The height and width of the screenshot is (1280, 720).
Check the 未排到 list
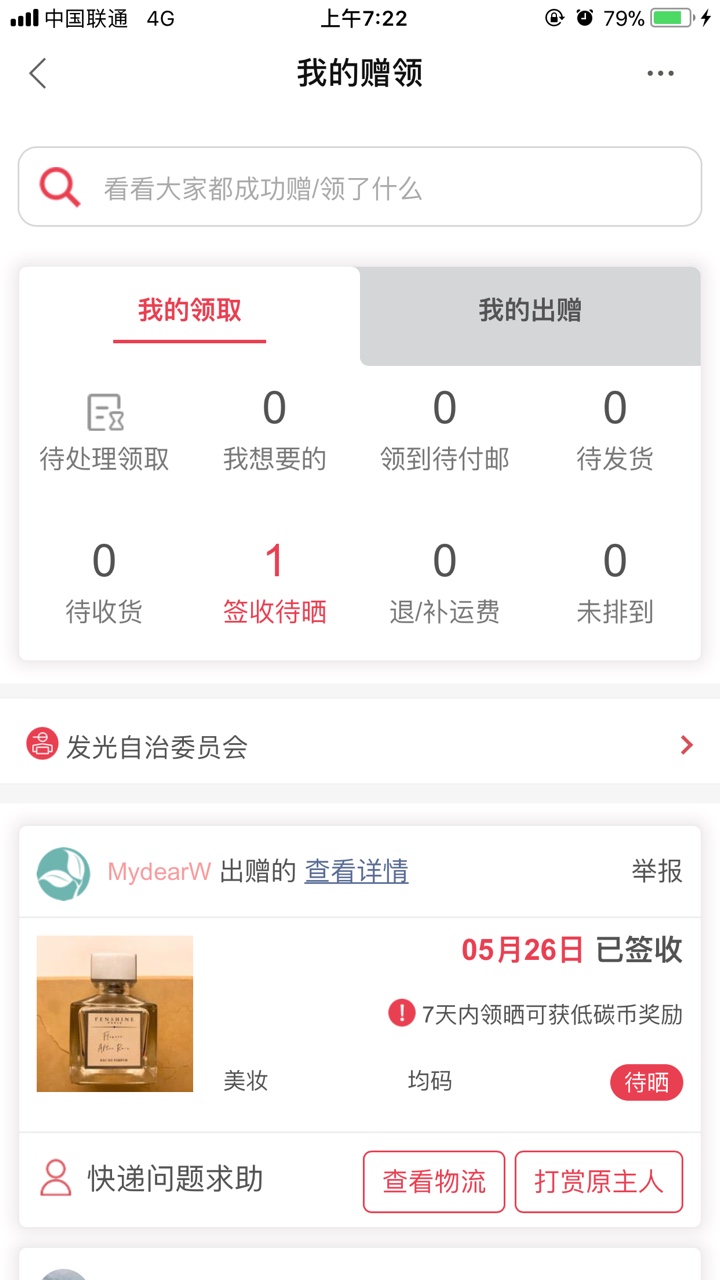pyautogui.click(x=615, y=585)
